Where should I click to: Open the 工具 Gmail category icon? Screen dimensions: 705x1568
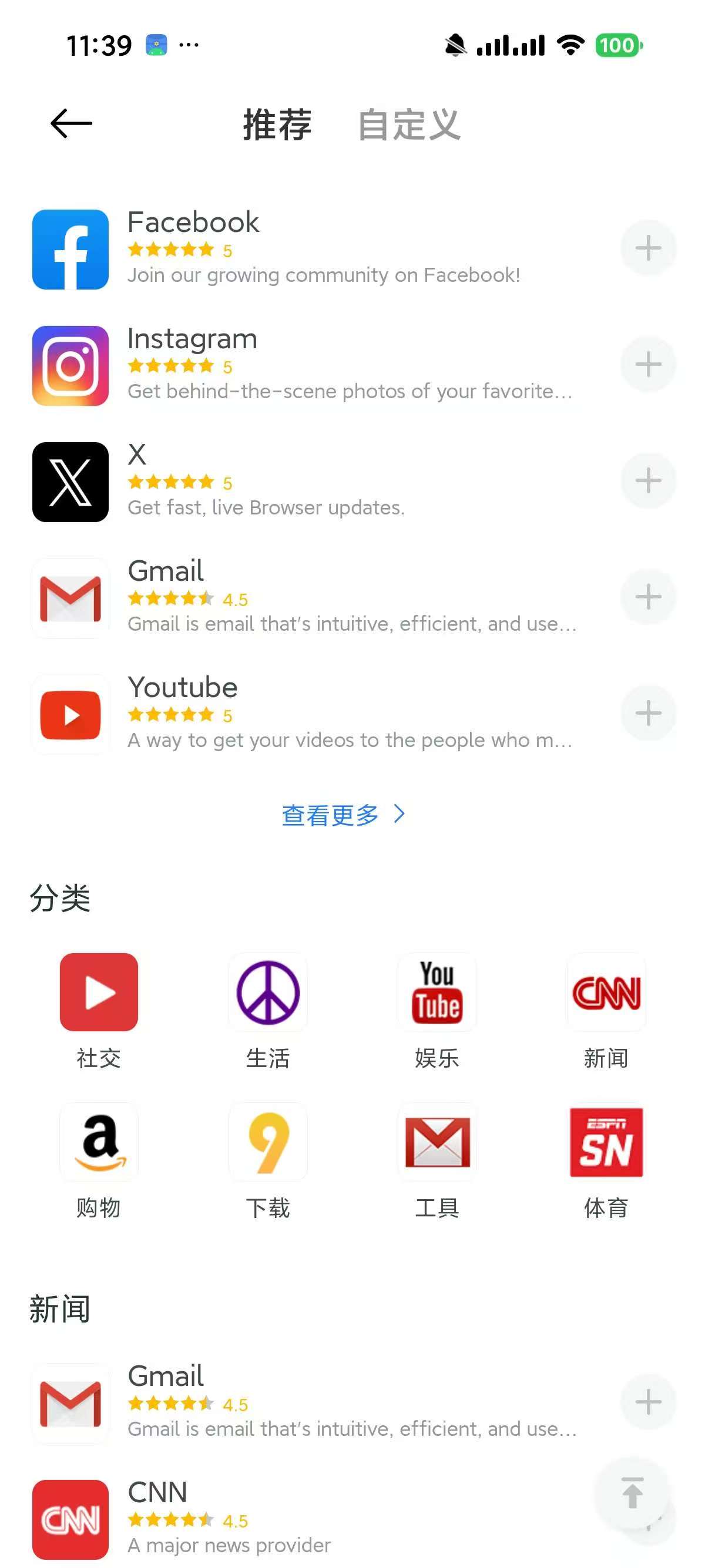tap(436, 1142)
